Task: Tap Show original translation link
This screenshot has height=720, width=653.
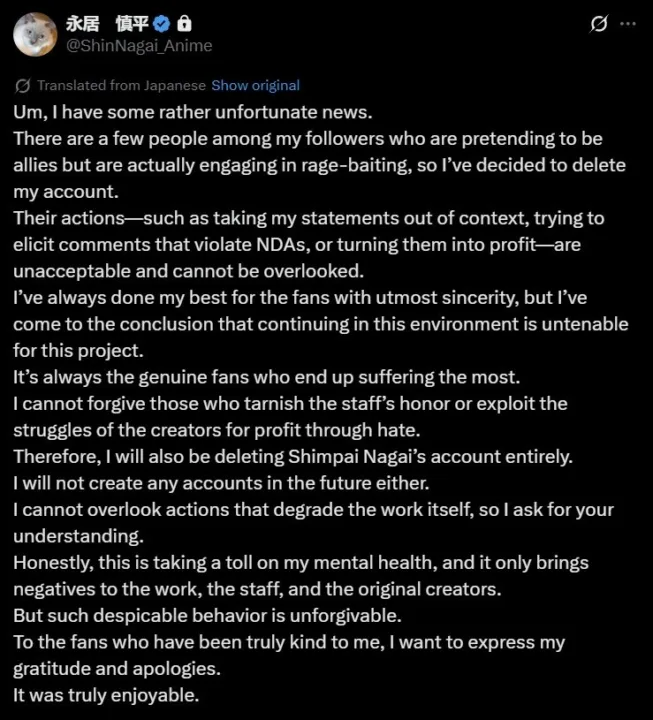Action: point(255,86)
